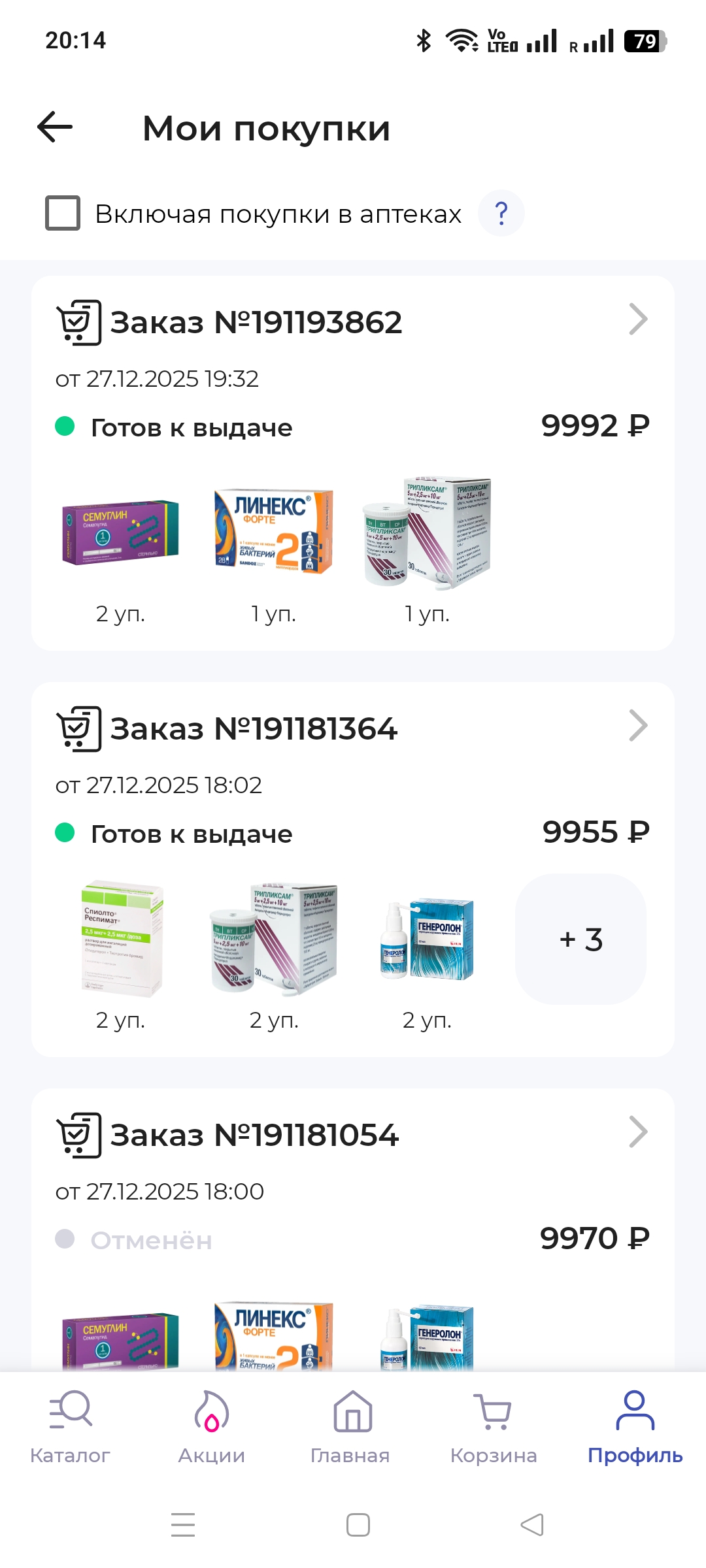Screen dimensions: 706x1568
Task: Switch to the Акции tab
Action: [x=211, y=1427]
